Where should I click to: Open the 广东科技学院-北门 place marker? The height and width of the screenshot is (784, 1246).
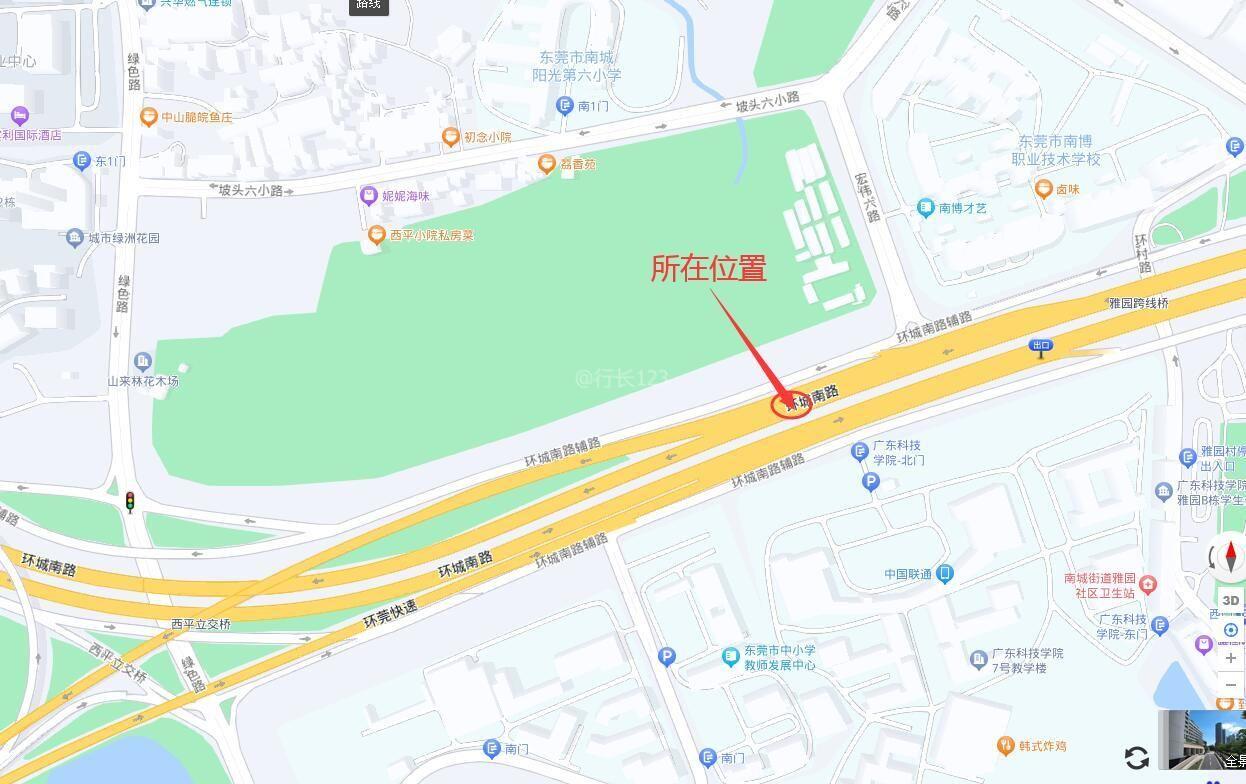[860, 452]
